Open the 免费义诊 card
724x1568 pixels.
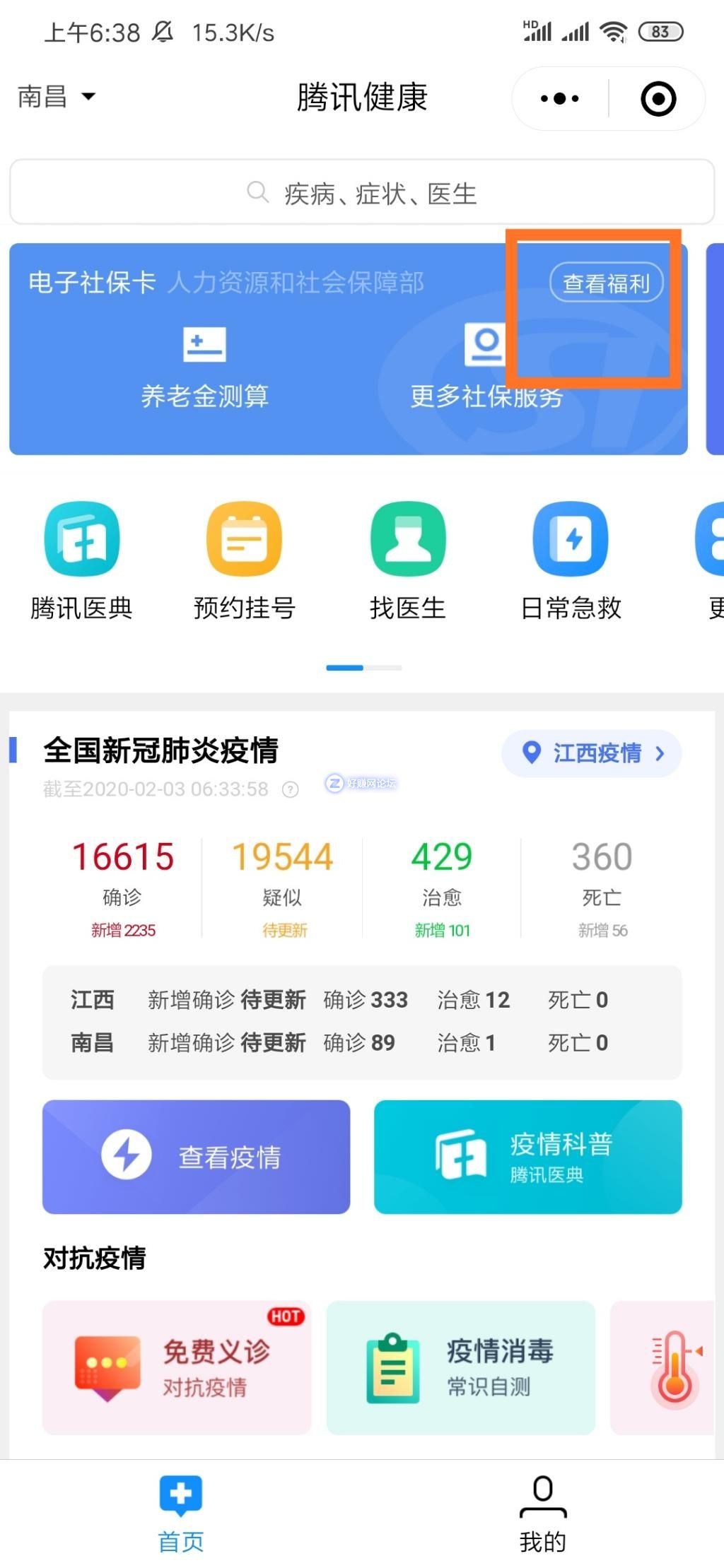click(177, 1367)
